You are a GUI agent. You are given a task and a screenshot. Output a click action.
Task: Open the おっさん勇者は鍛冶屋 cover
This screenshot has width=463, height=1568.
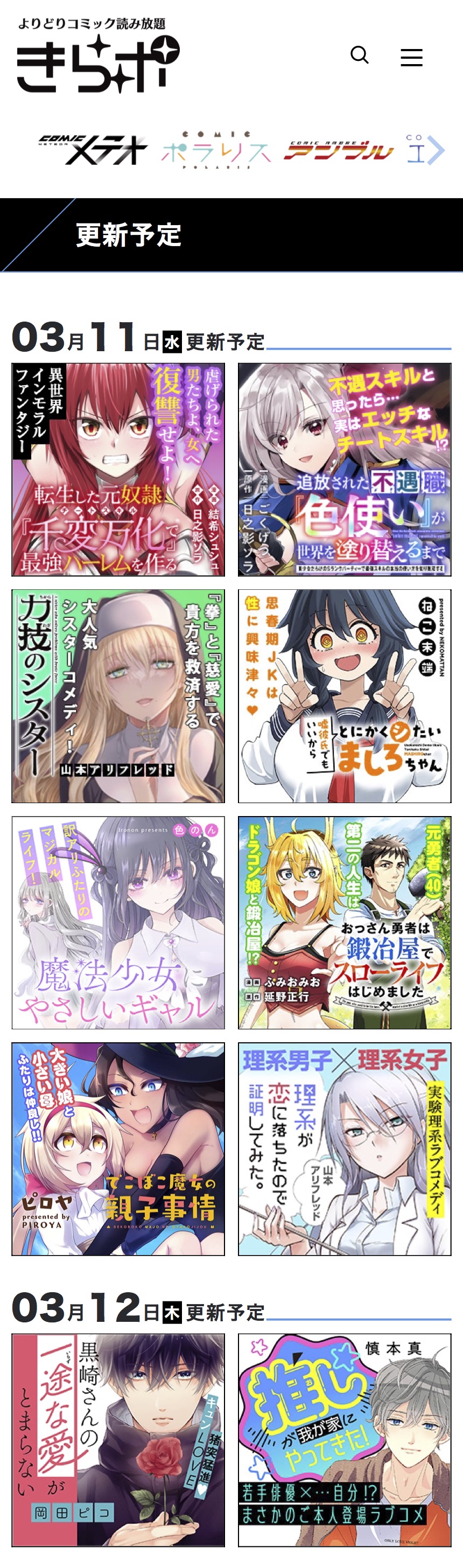(345, 922)
